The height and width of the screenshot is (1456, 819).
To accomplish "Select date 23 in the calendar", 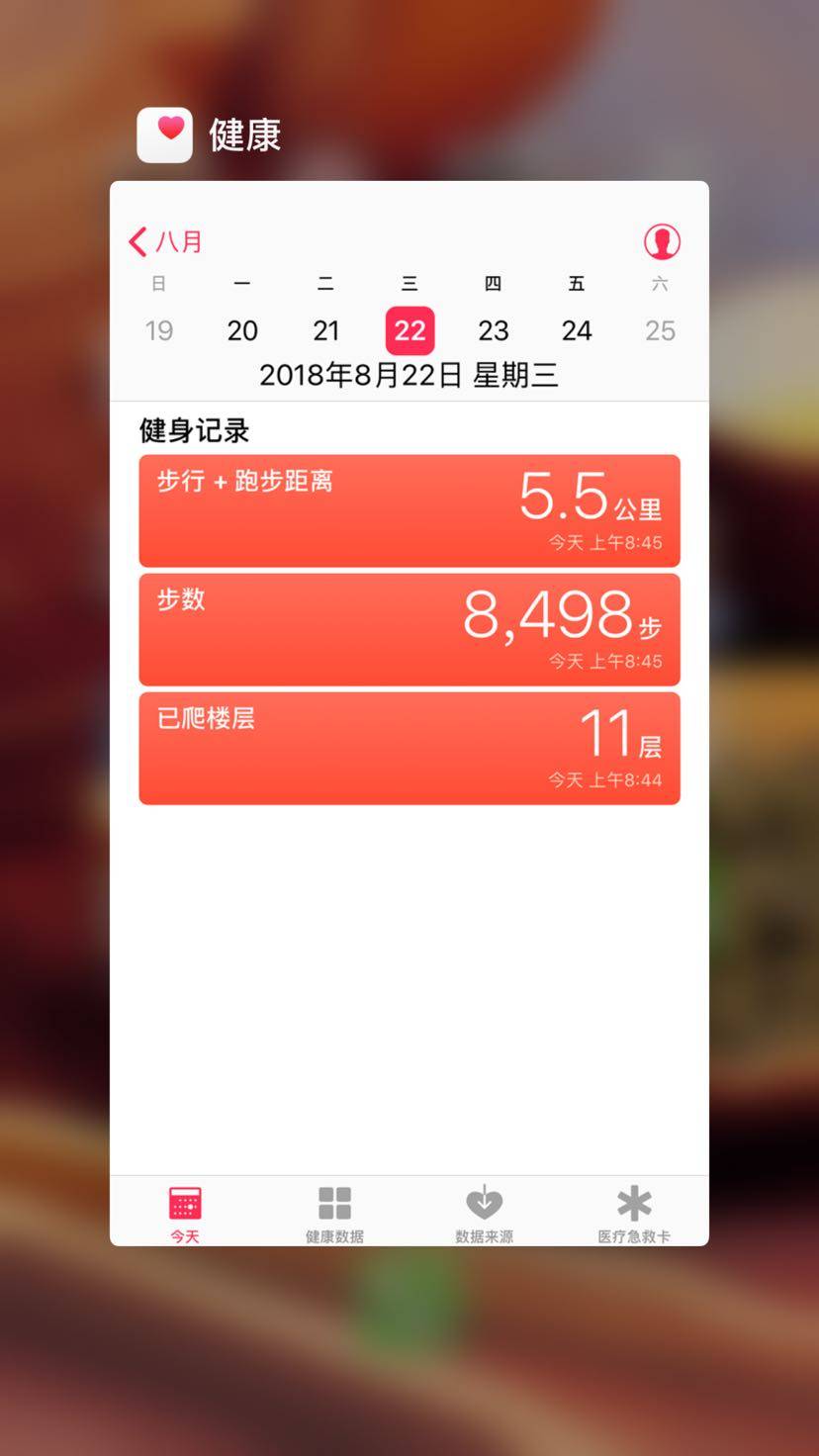I will pos(494,330).
